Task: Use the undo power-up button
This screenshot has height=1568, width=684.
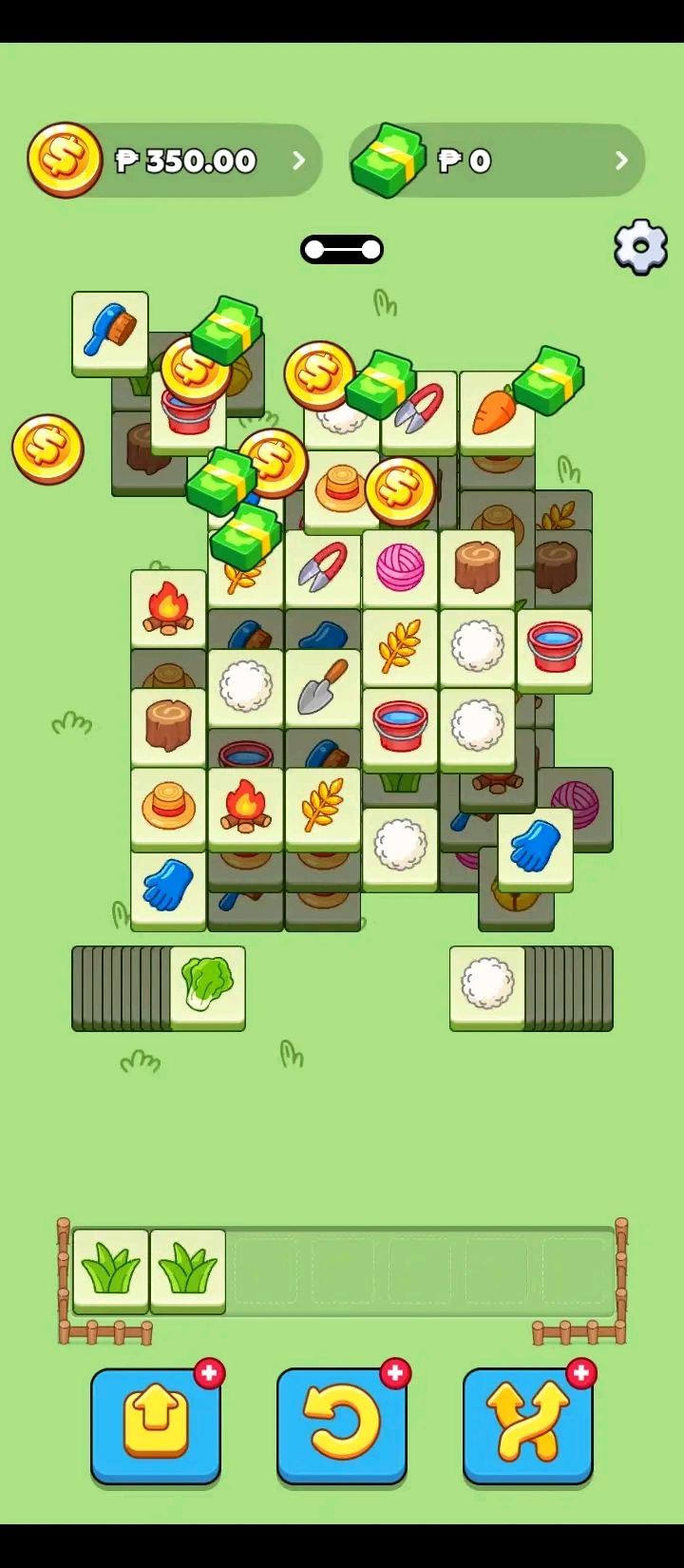Action: [x=342, y=1425]
